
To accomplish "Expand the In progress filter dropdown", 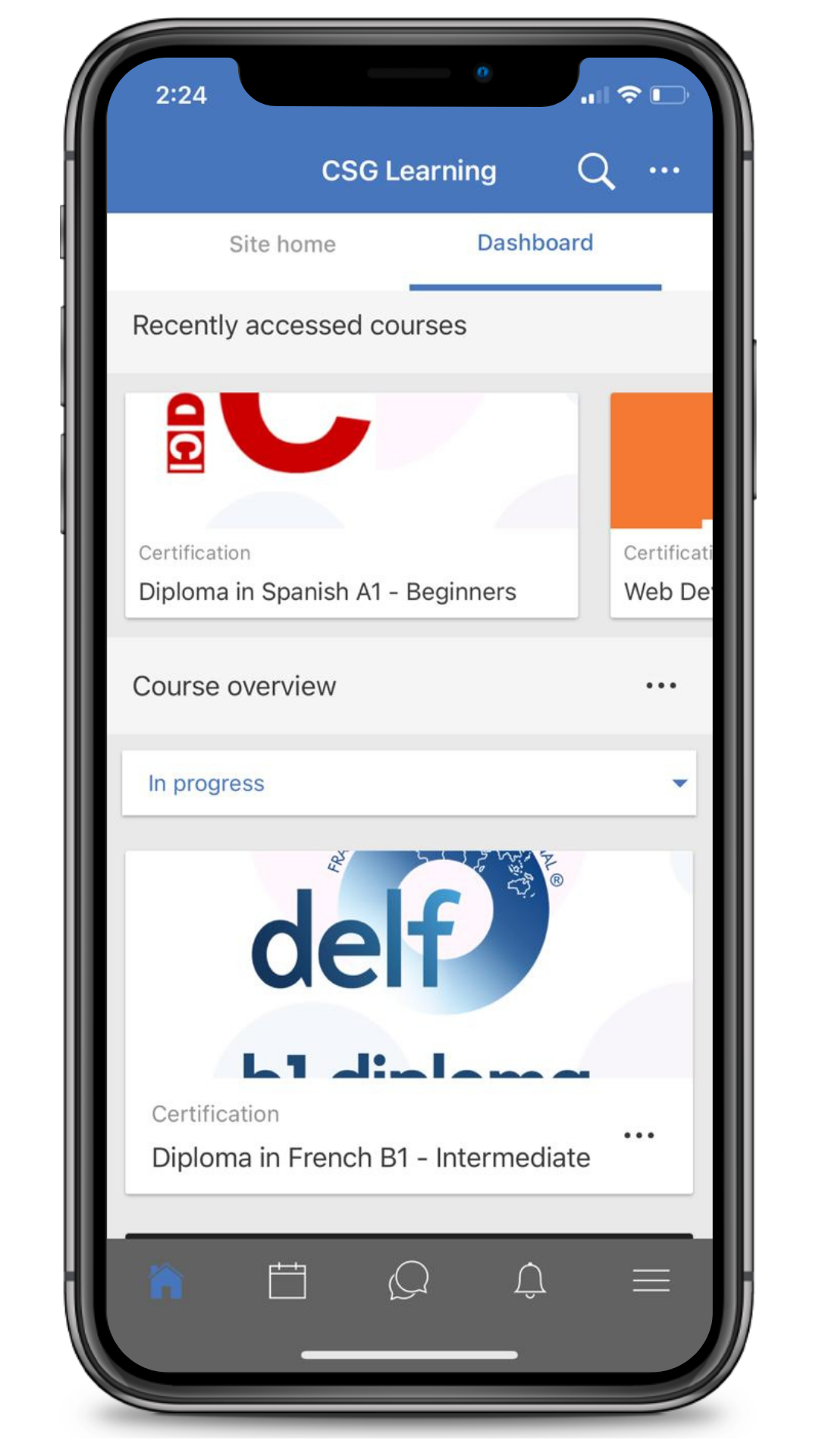I will [409, 783].
